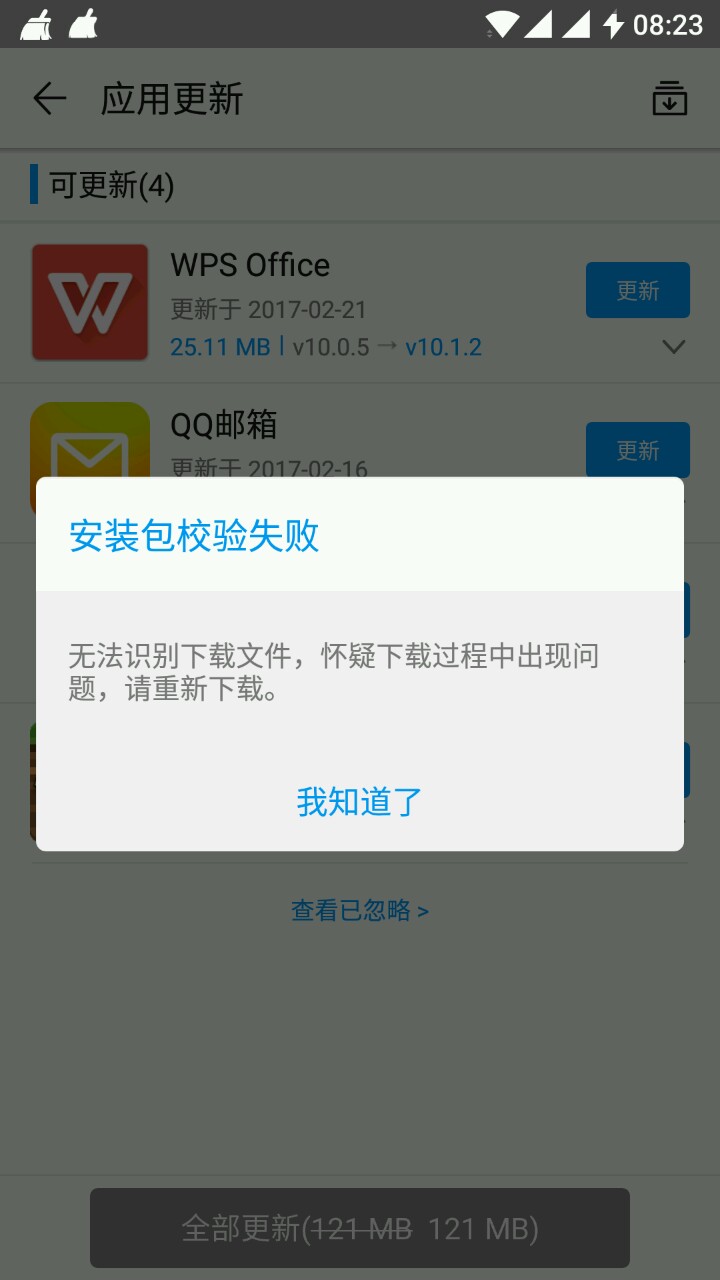Open the download manager icon
720x1280 pixels.
pyautogui.click(x=670, y=99)
